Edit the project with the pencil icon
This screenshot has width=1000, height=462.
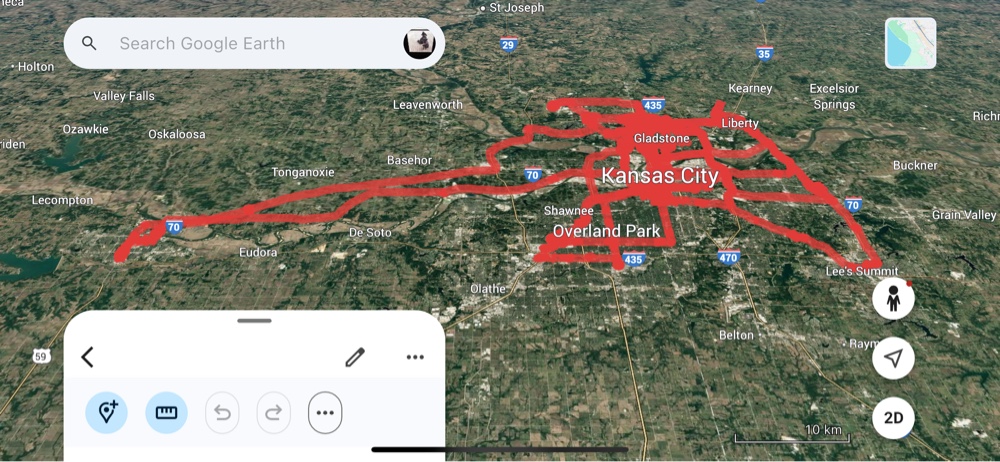[x=355, y=357]
